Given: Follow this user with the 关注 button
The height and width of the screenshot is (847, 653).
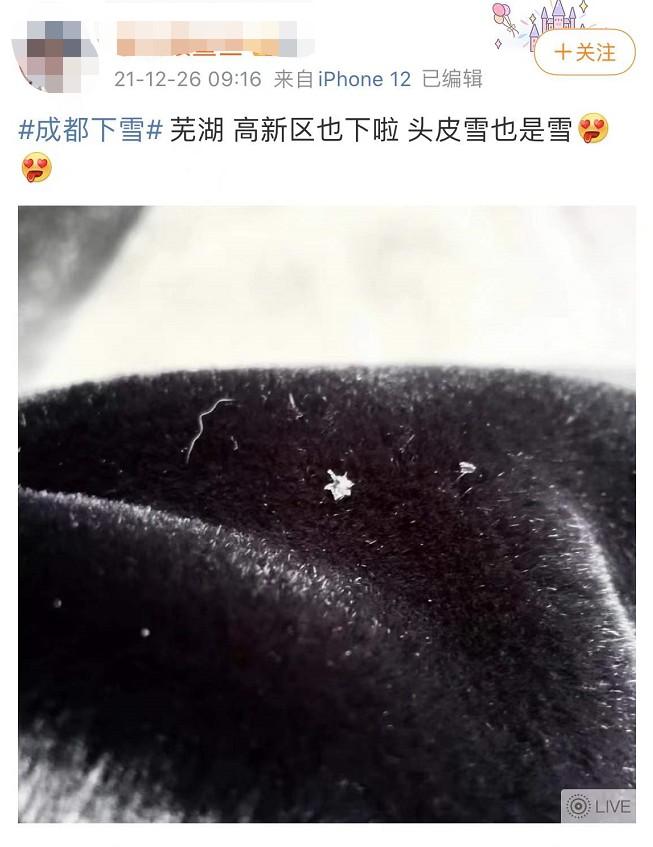Looking at the screenshot, I should click(x=585, y=52).
